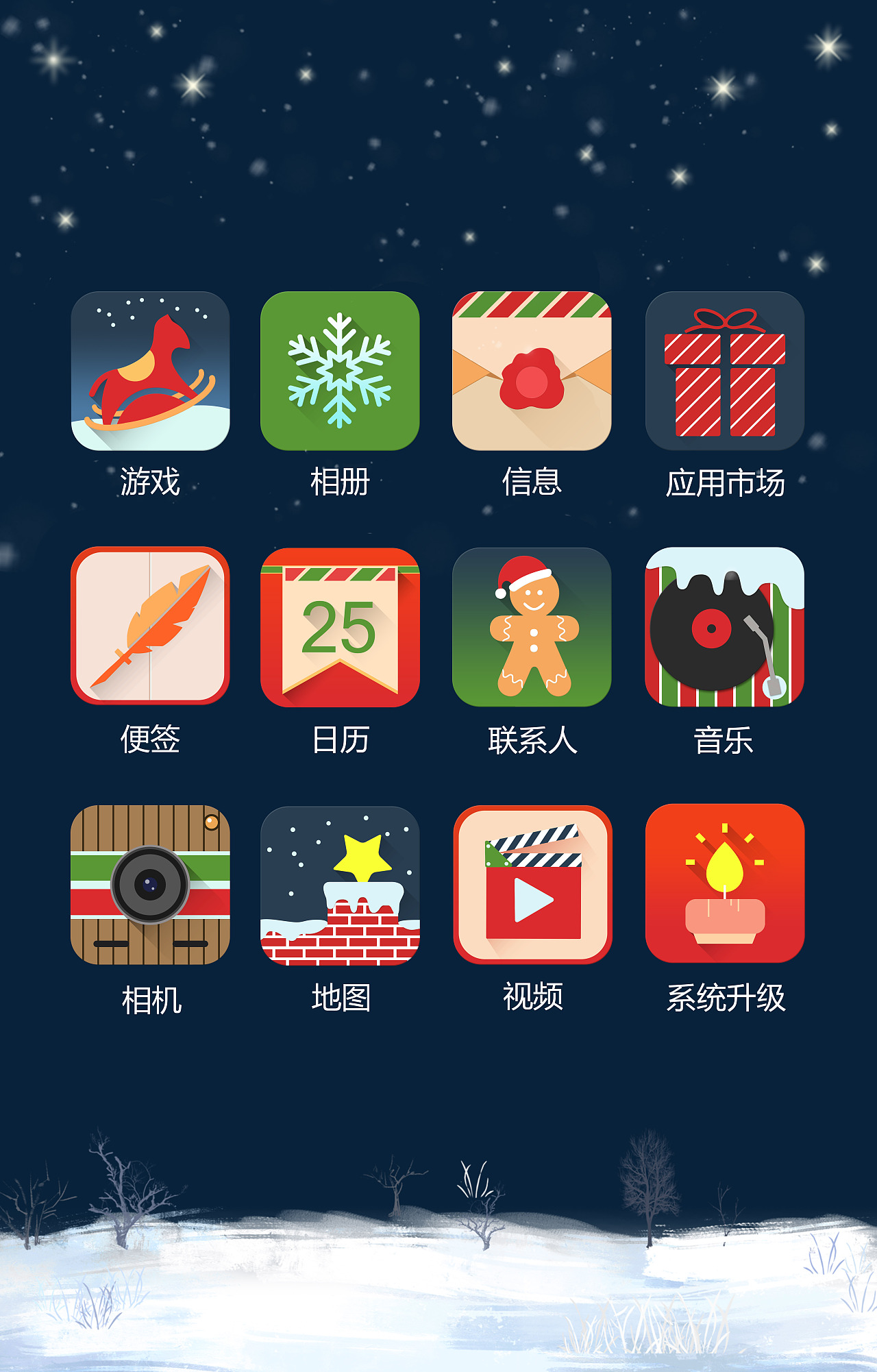
Task: Launch the 日历 calendar app
Action: (340, 626)
